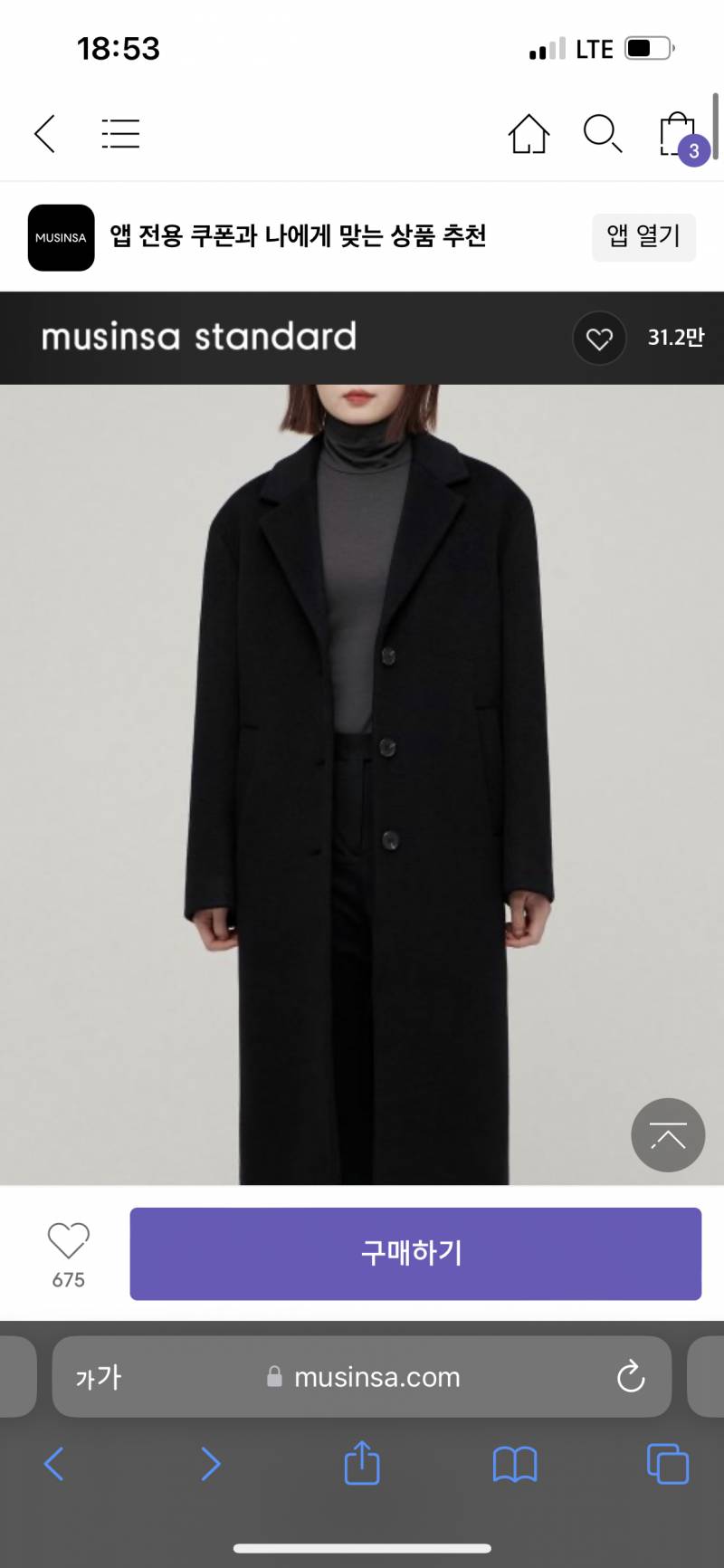The width and height of the screenshot is (724, 1568).
Task: Open the 가가 text size options
Action: 98,1377
